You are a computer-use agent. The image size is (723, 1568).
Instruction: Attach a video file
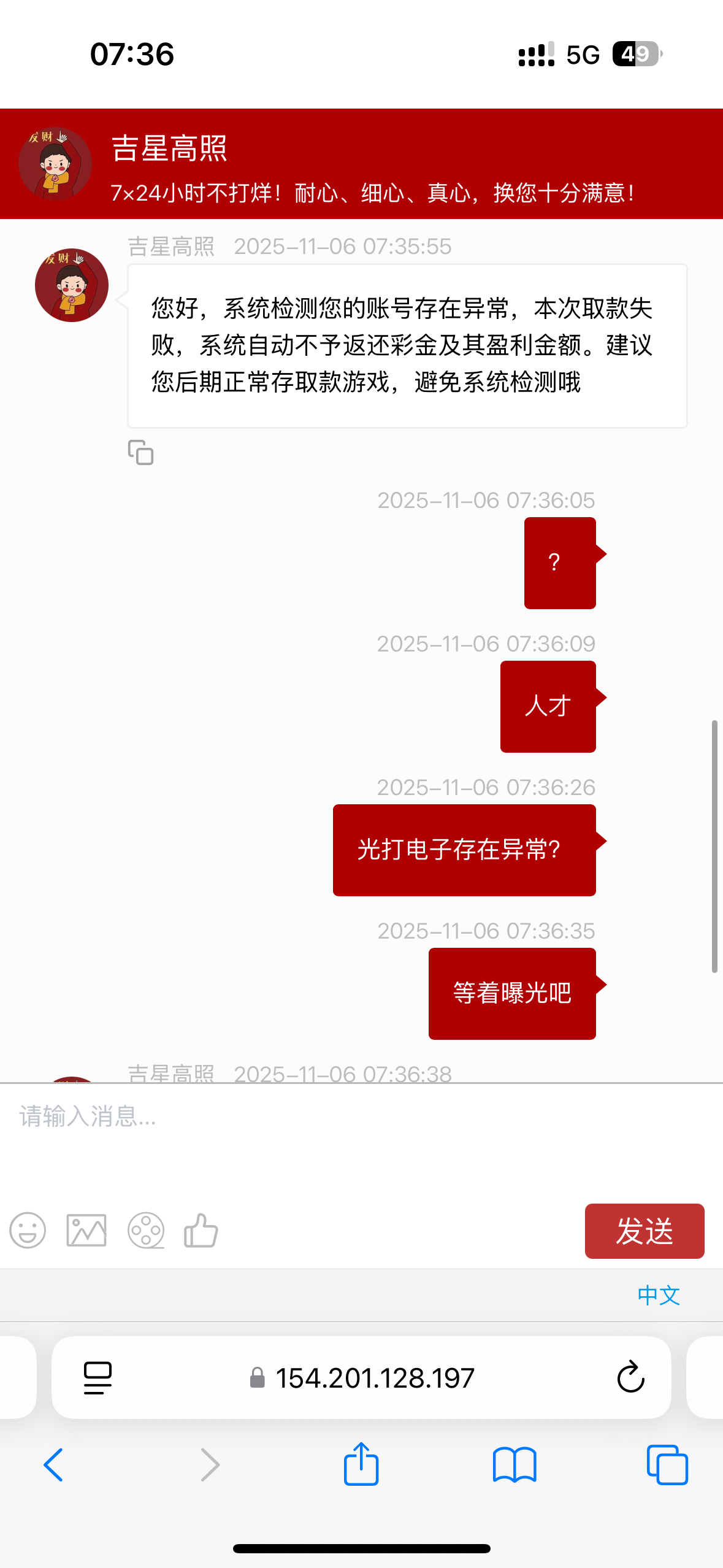click(146, 1231)
